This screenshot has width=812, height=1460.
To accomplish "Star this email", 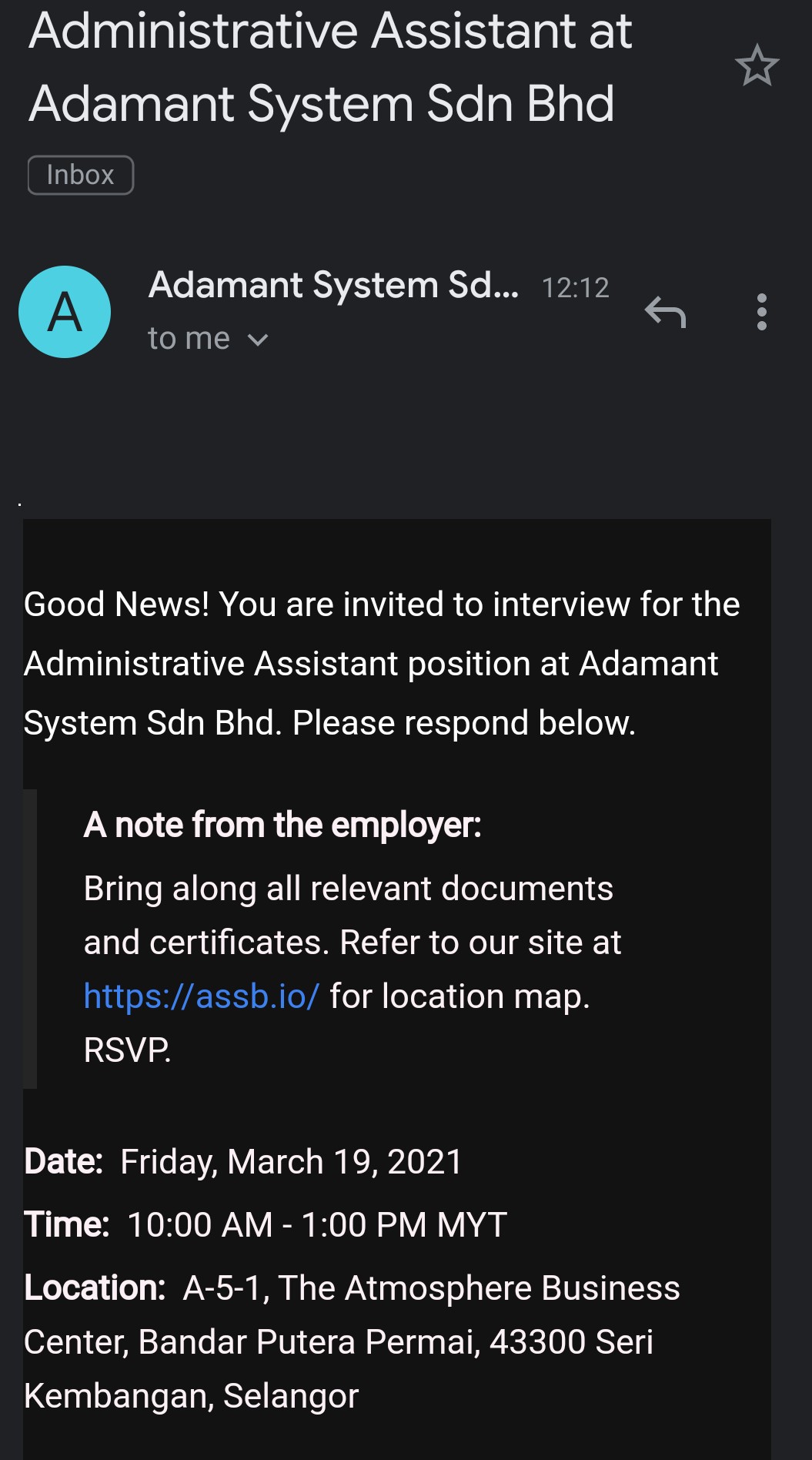I will coord(757,65).
